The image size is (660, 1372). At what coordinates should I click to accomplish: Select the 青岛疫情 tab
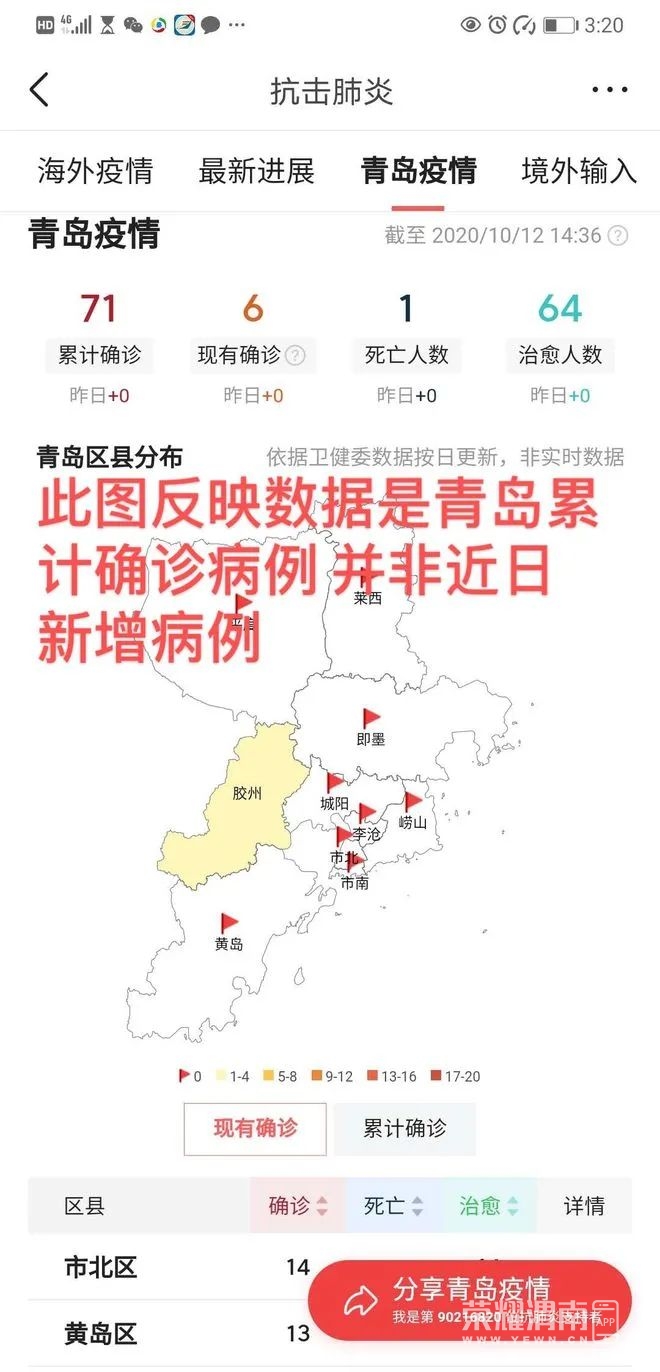pos(418,171)
